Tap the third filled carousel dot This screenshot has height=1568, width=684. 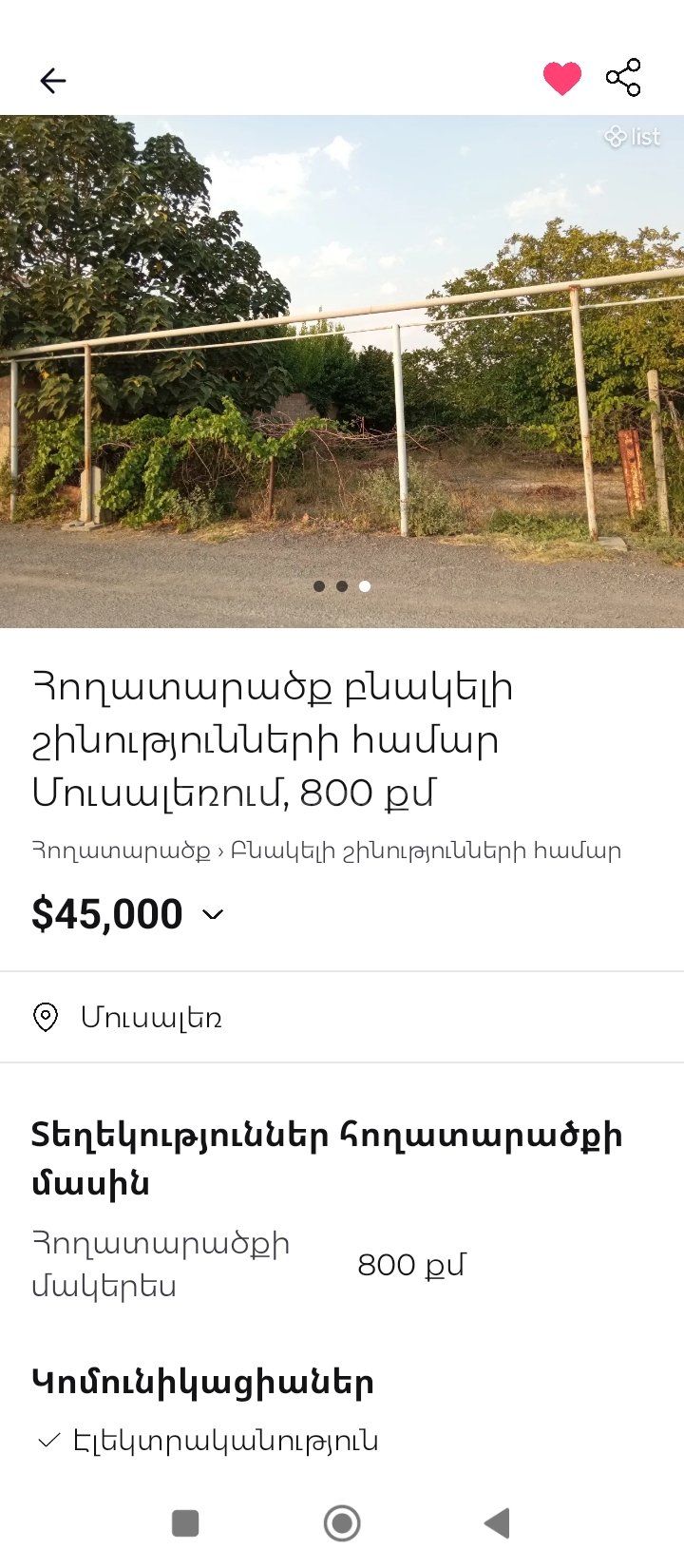coord(364,586)
